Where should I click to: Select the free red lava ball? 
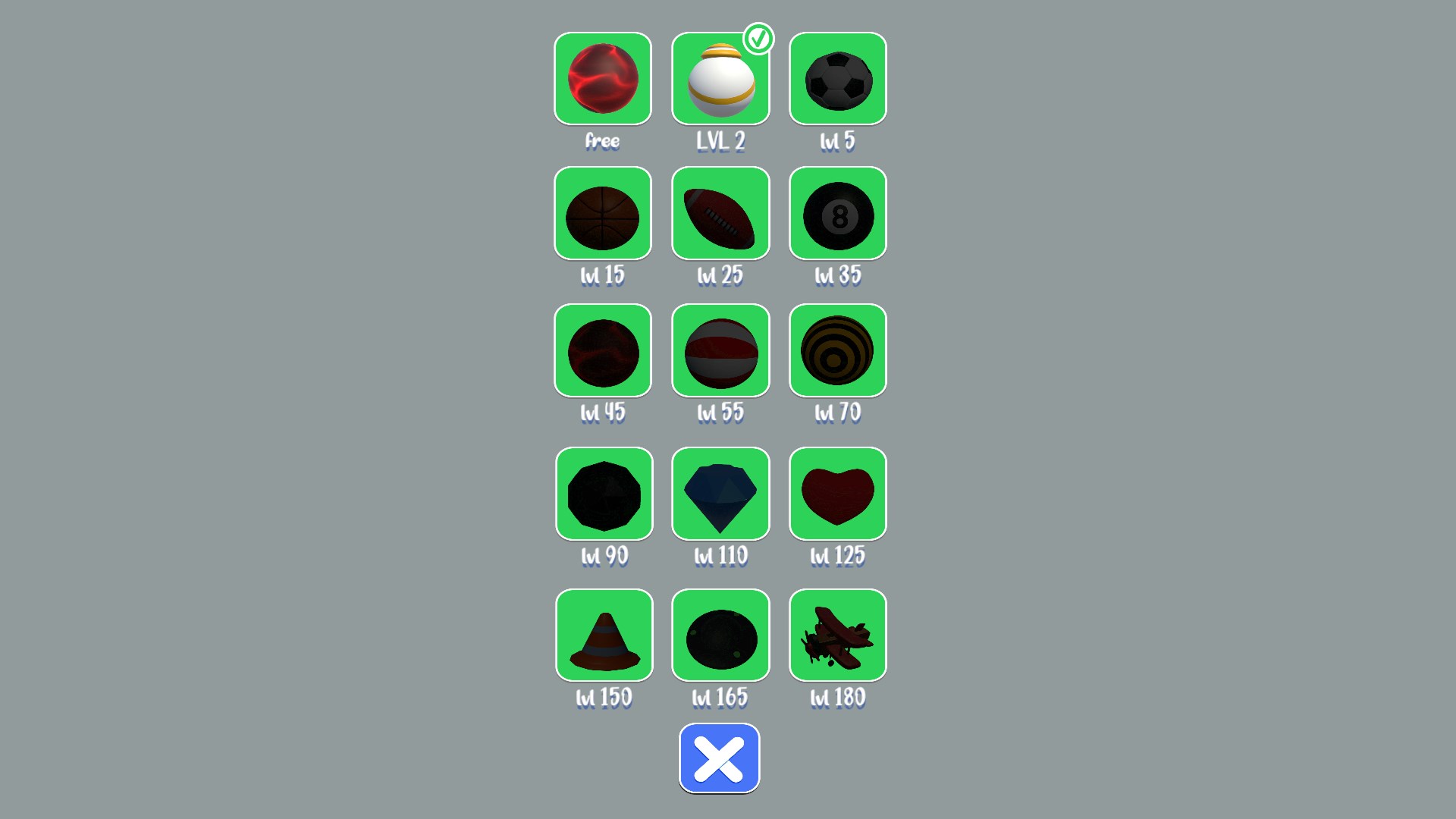tap(603, 79)
